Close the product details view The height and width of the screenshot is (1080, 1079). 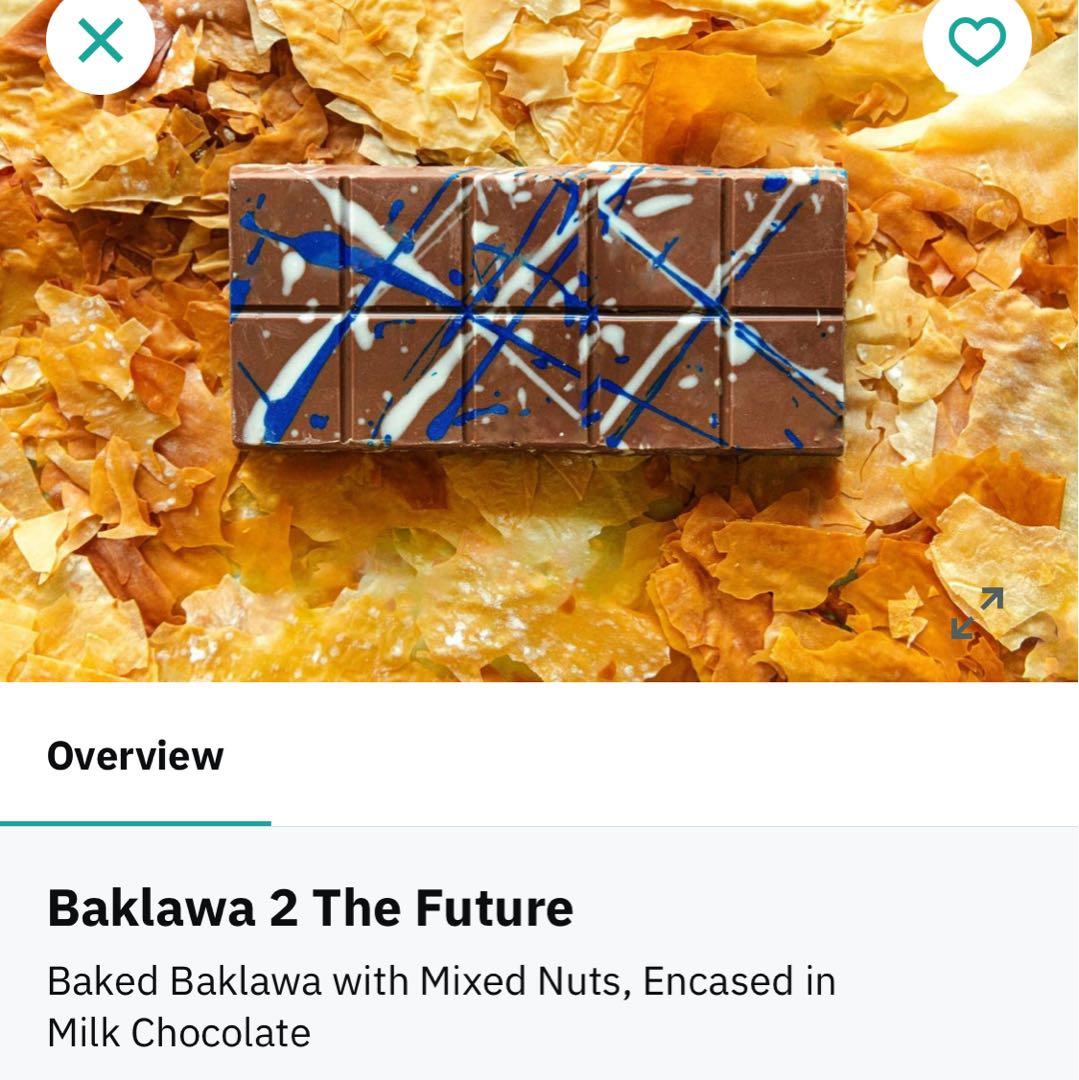click(100, 40)
